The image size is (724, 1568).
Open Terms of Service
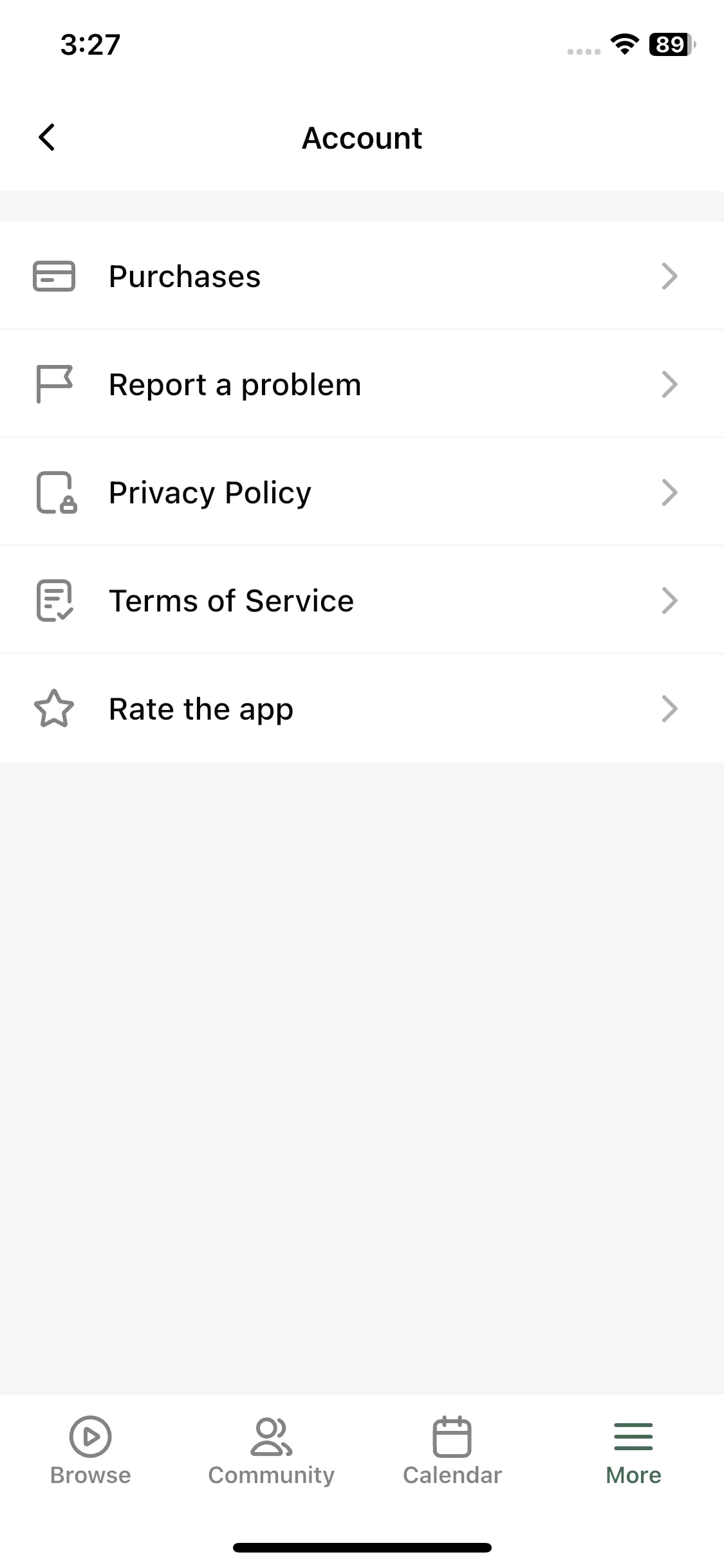pos(360,601)
